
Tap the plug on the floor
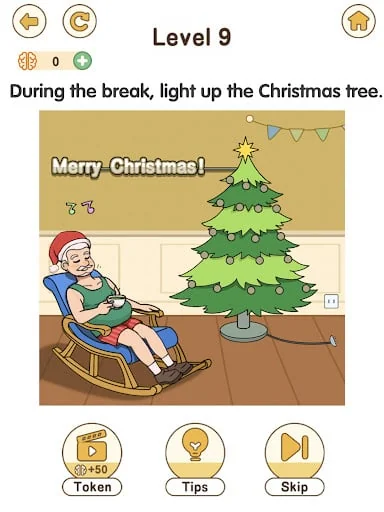coord(332,341)
